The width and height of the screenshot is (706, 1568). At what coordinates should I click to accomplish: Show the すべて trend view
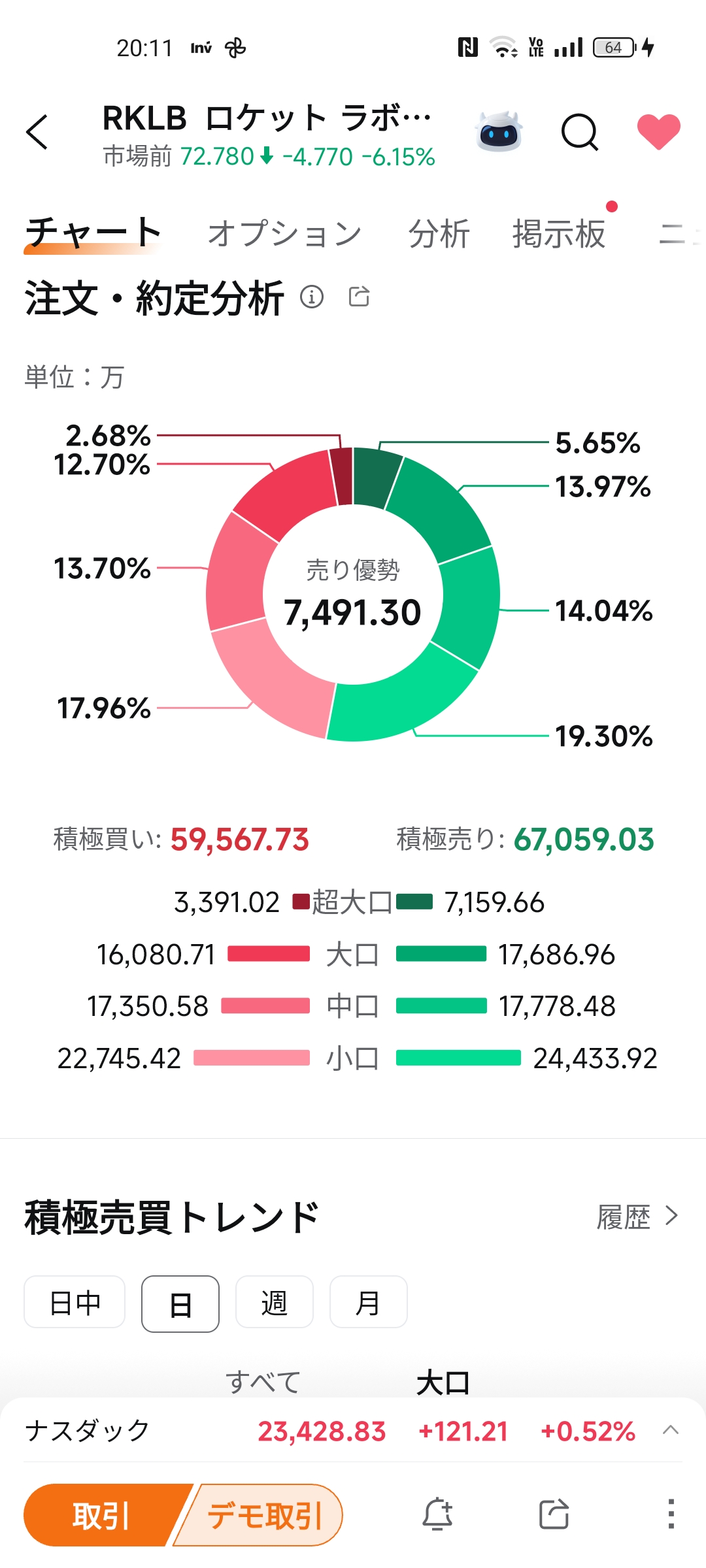pos(263,1381)
